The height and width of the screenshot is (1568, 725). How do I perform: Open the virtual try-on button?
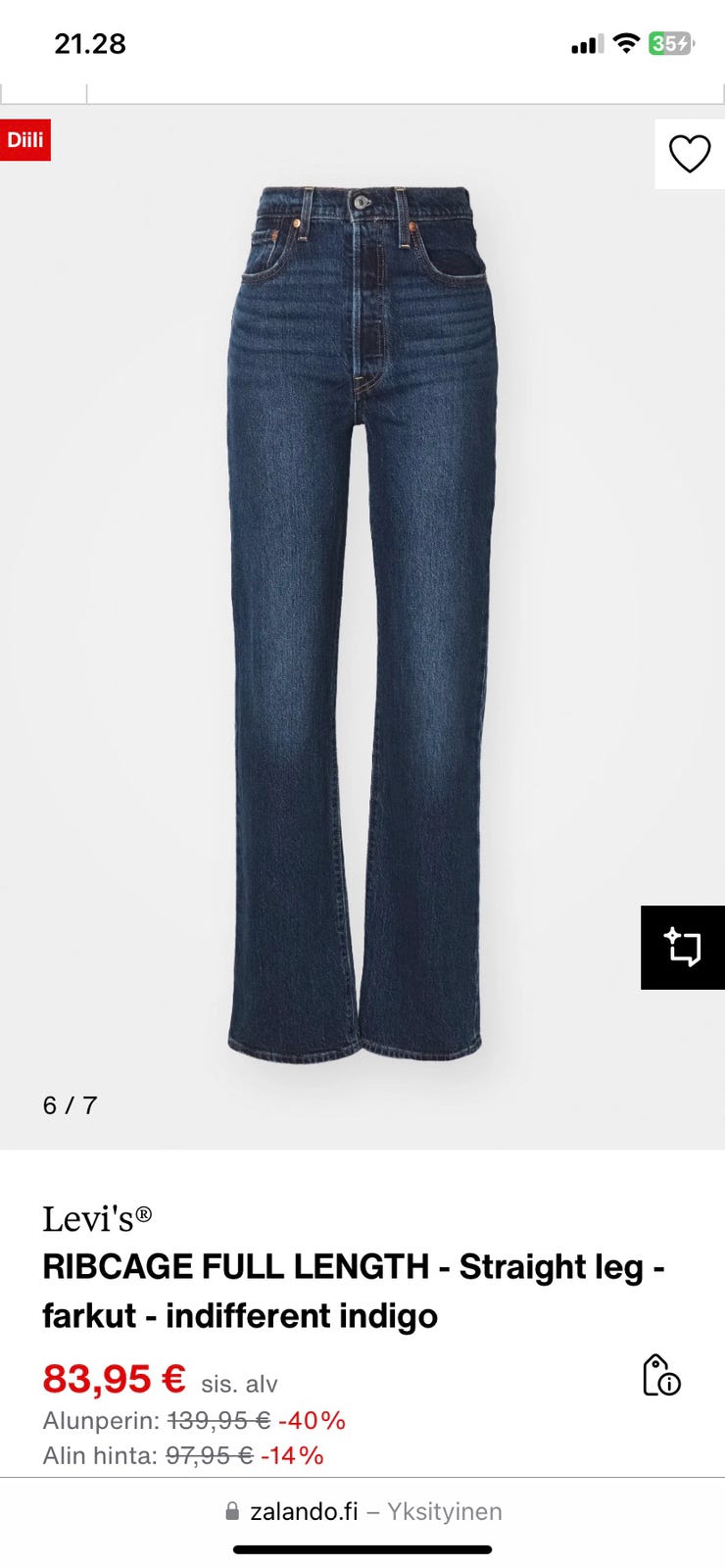tap(683, 947)
